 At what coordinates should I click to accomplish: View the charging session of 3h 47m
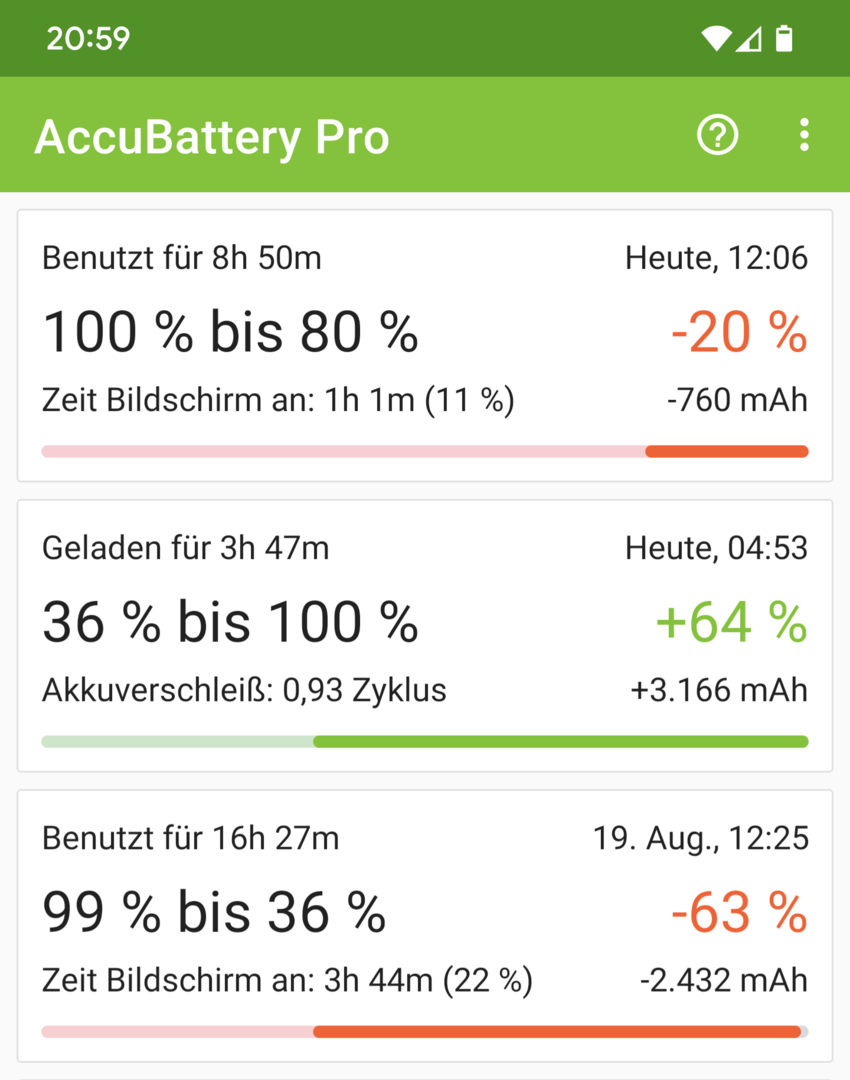click(425, 636)
